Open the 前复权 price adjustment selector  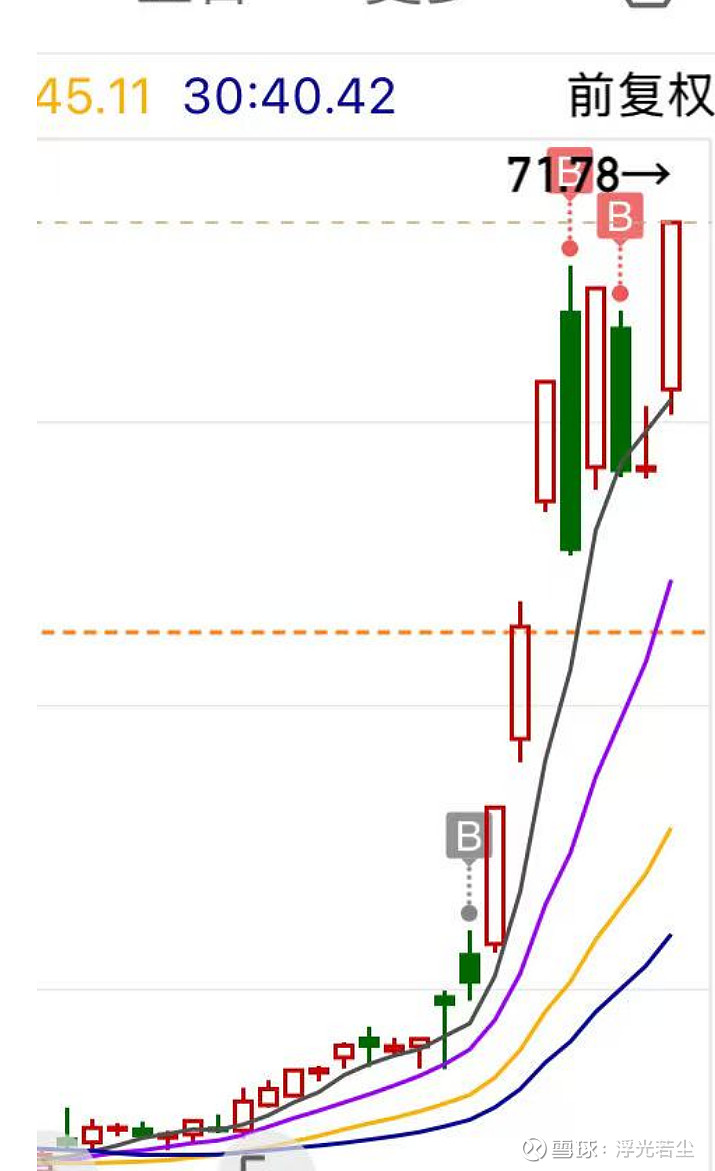(x=640, y=96)
